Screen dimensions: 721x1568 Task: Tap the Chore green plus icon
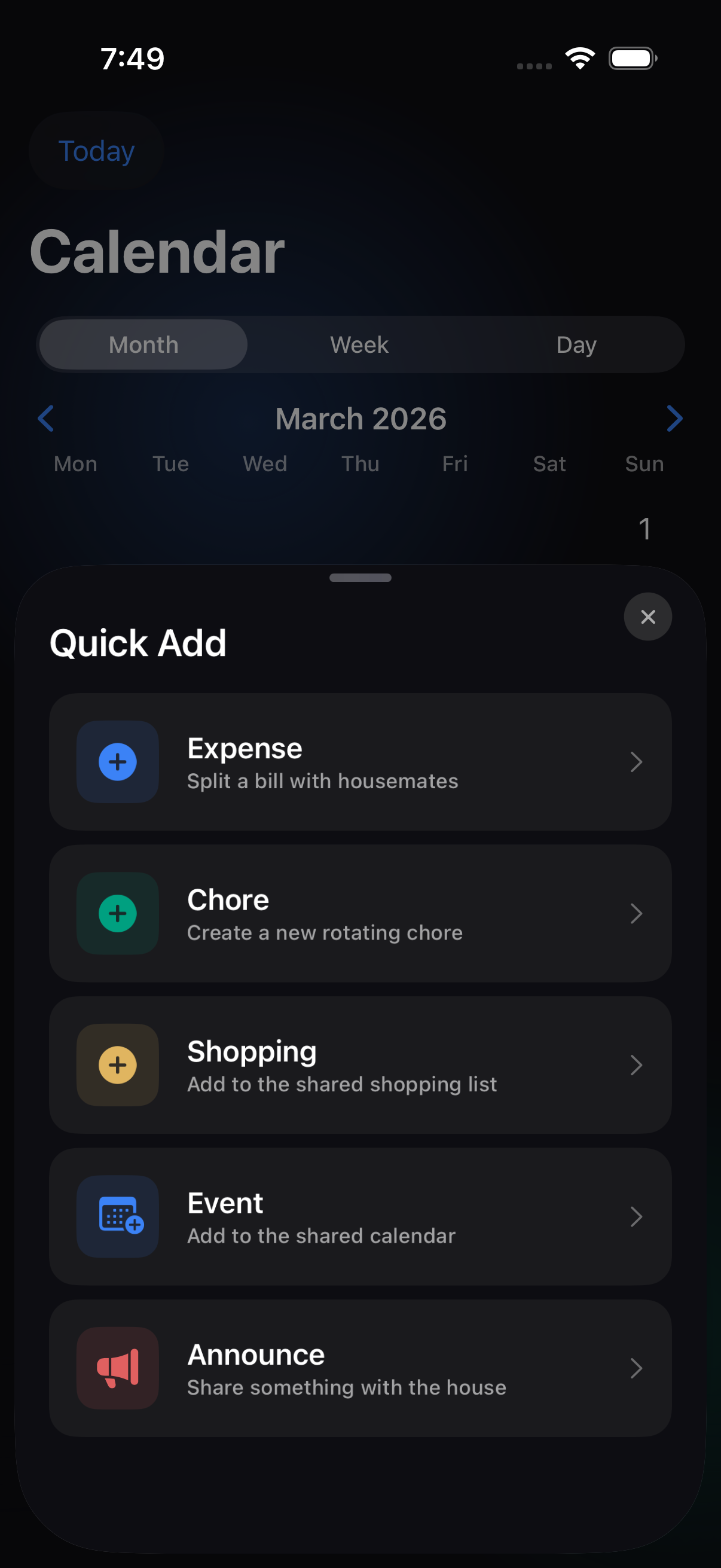coord(117,913)
